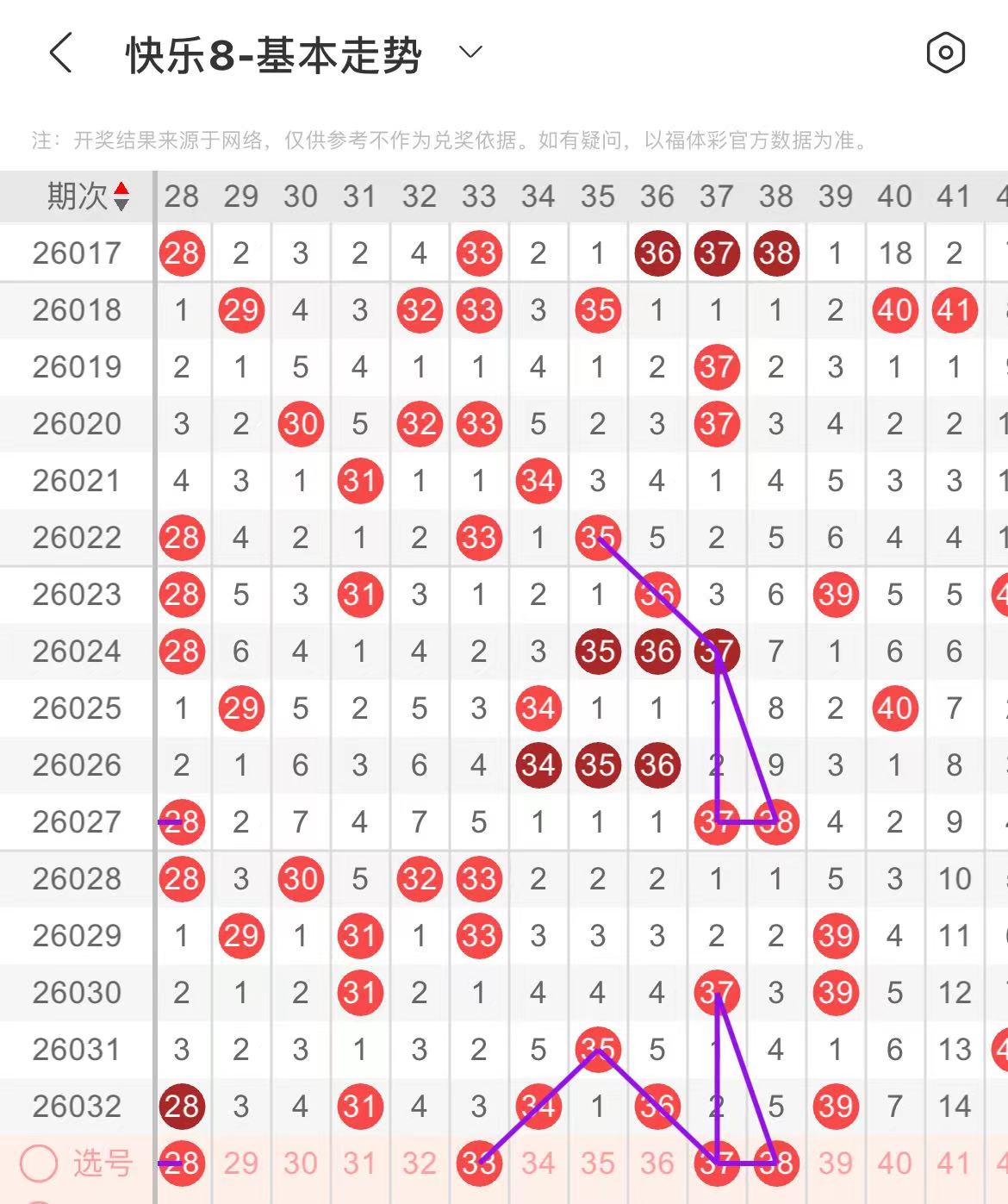
Task: Go back using the top-left arrow
Action: click(60, 53)
